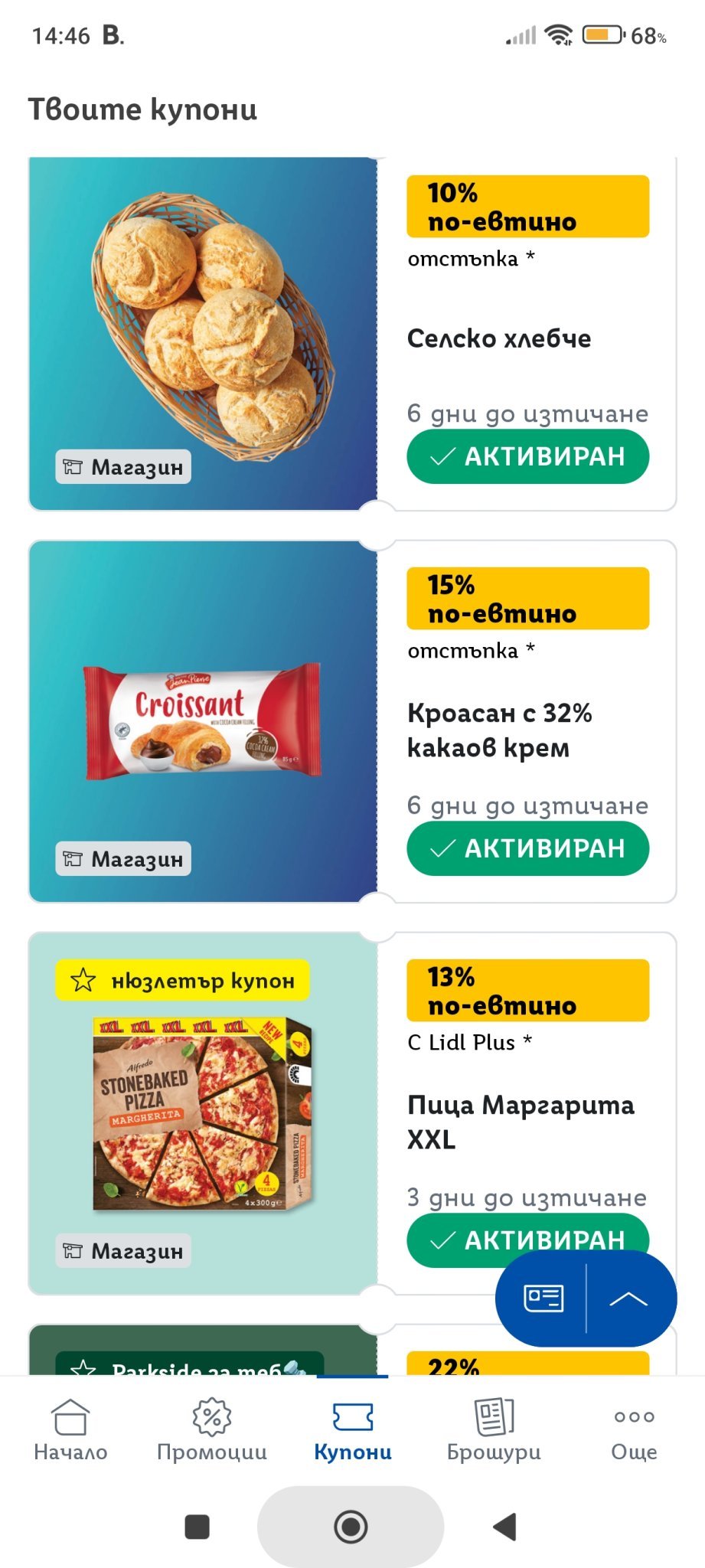Tap АКТИВИРАН on the Кроасан coupon
705x1568 pixels.
(x=527, y=848)
